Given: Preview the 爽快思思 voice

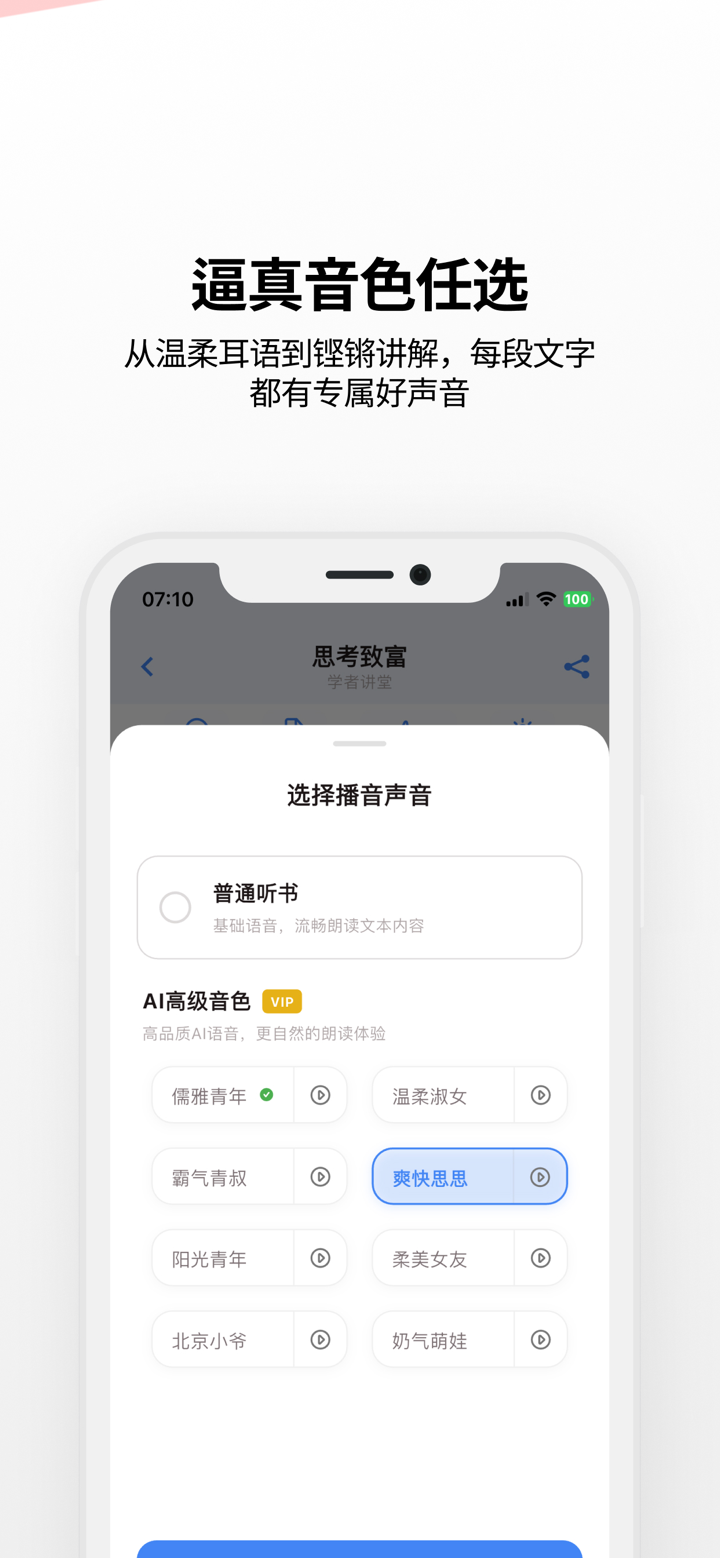Looking at the screenshot, I should click(540, 1176).
